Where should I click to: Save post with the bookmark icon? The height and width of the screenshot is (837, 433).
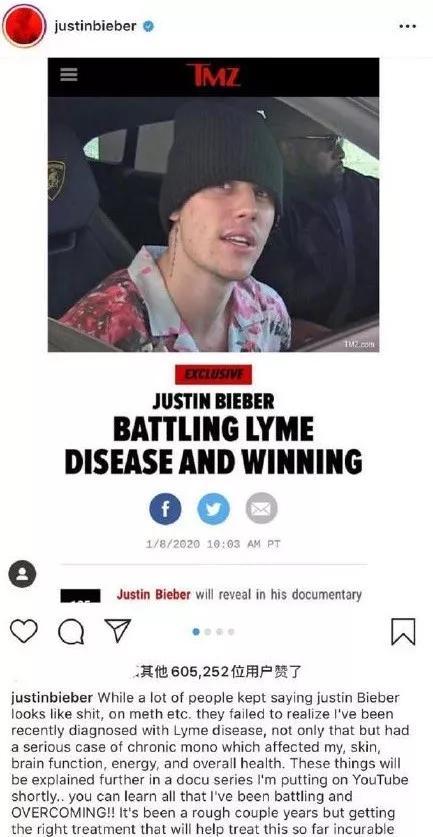pyautogui.click(x=403, y=631)
